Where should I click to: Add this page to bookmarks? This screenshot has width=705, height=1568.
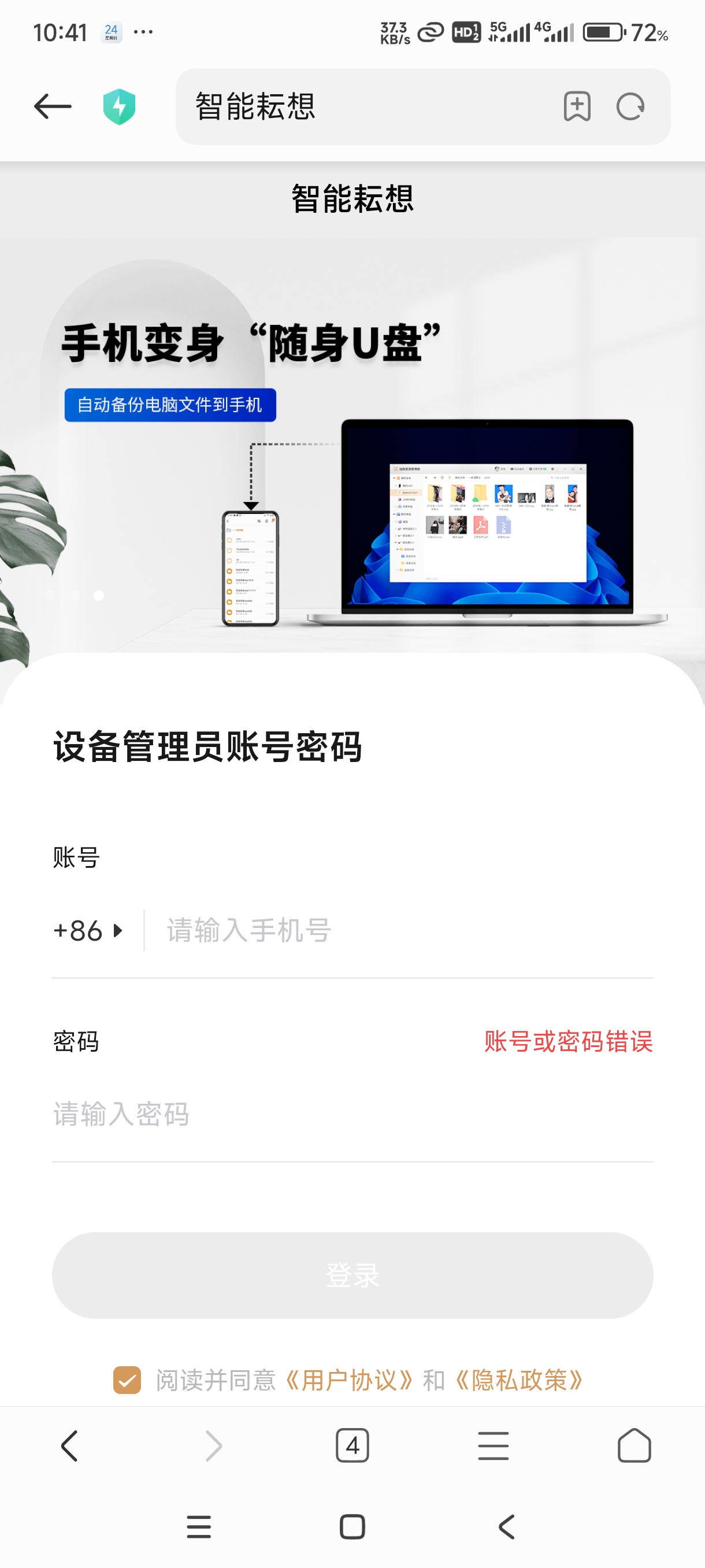tap(577, 106)
